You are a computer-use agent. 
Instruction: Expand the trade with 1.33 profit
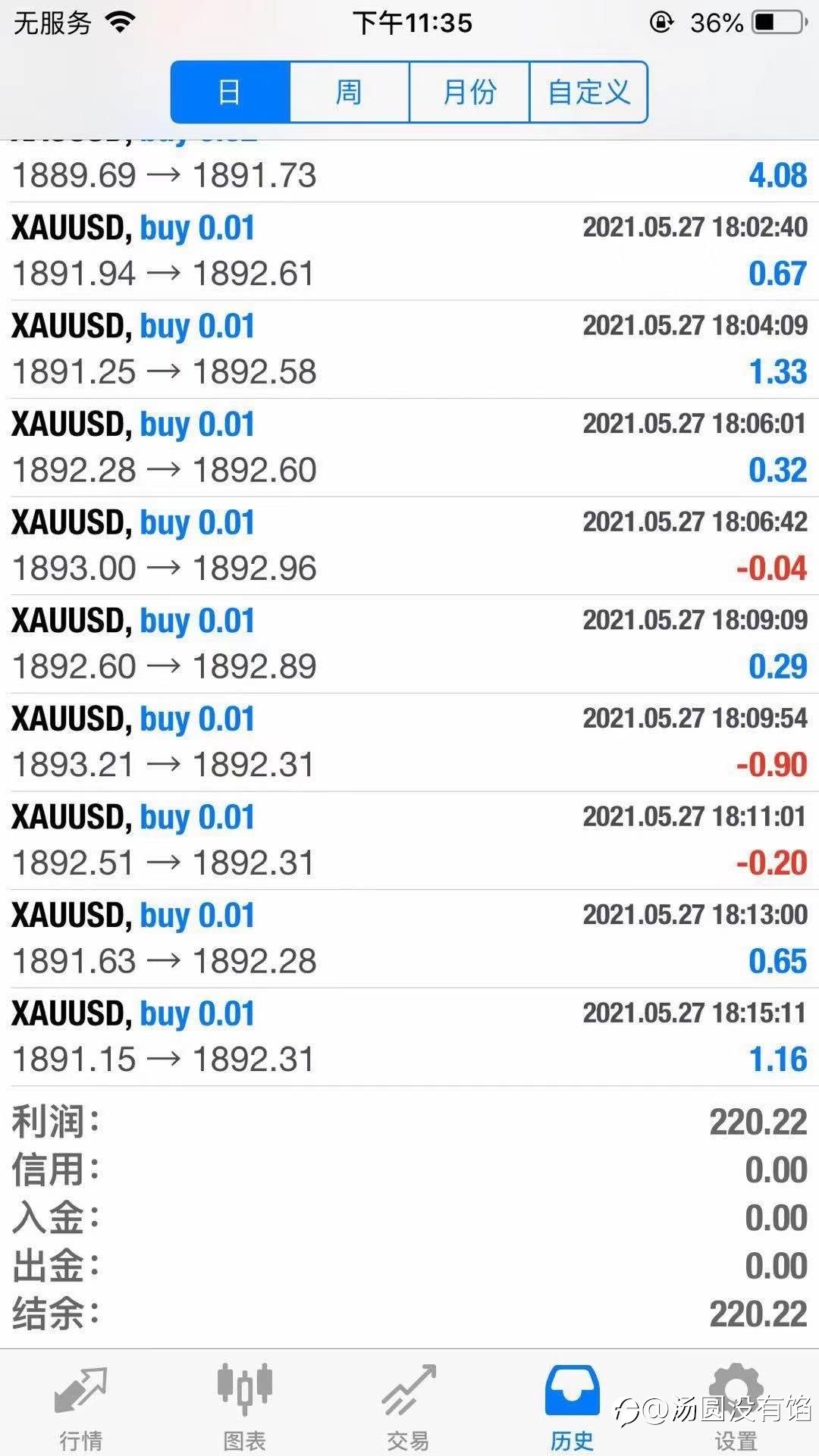[409, 349]
